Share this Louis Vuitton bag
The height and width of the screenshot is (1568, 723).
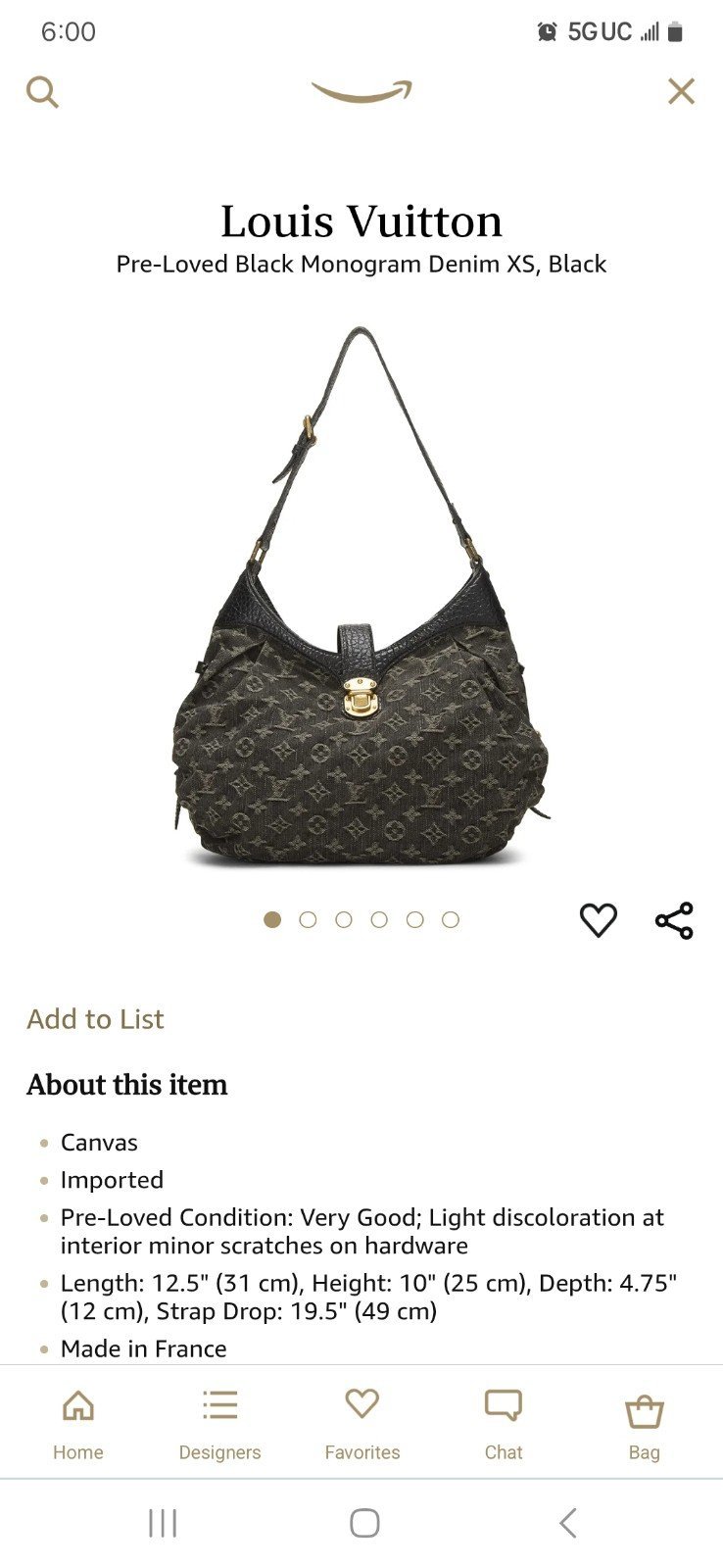(x=674, y=920)
